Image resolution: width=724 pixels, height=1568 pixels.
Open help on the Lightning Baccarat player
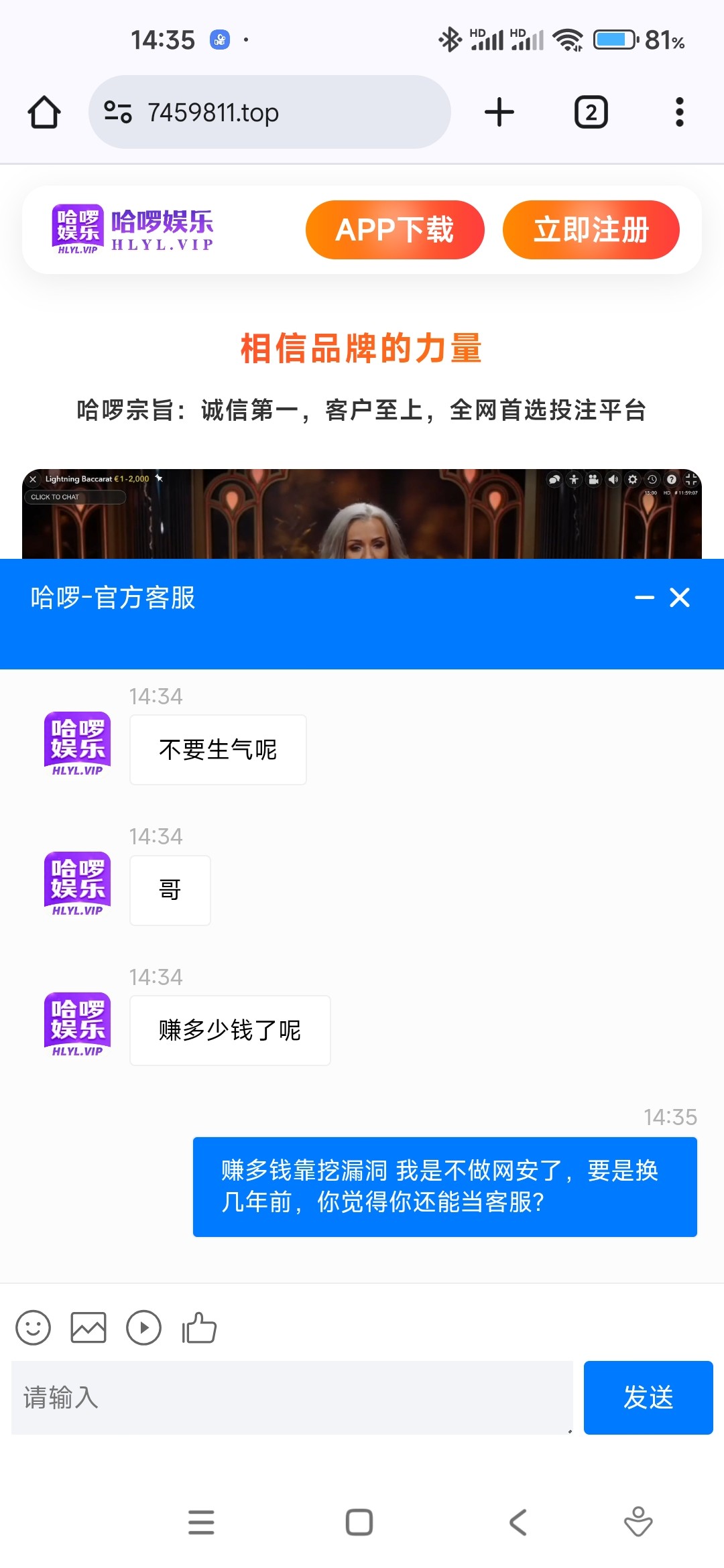coord(671,479)
